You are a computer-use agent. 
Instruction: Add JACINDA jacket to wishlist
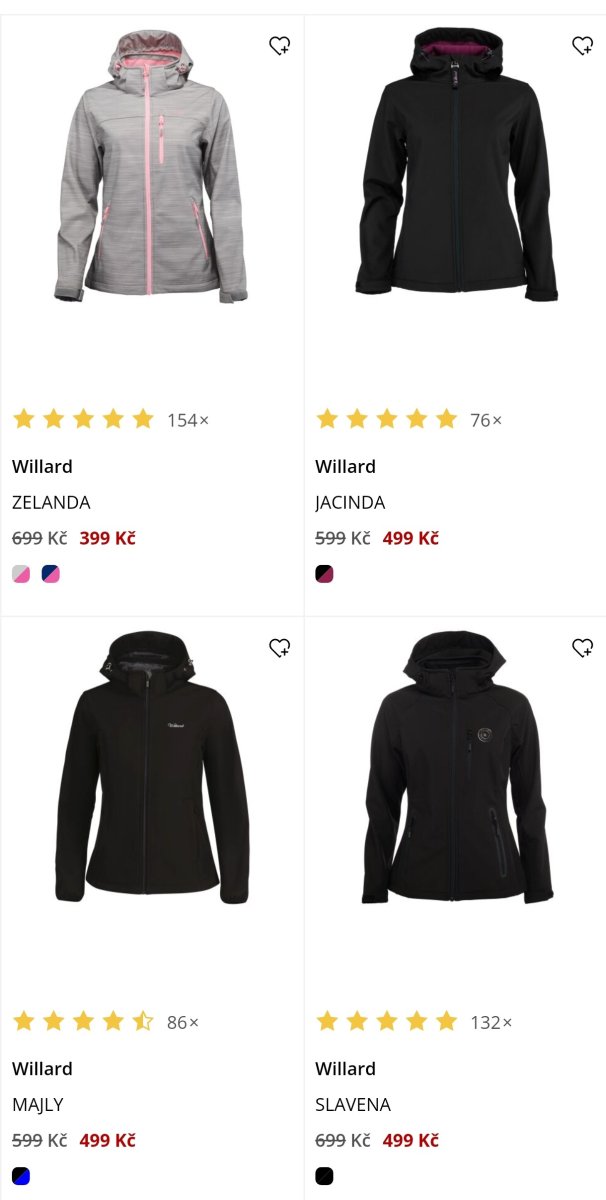[583, 45]
